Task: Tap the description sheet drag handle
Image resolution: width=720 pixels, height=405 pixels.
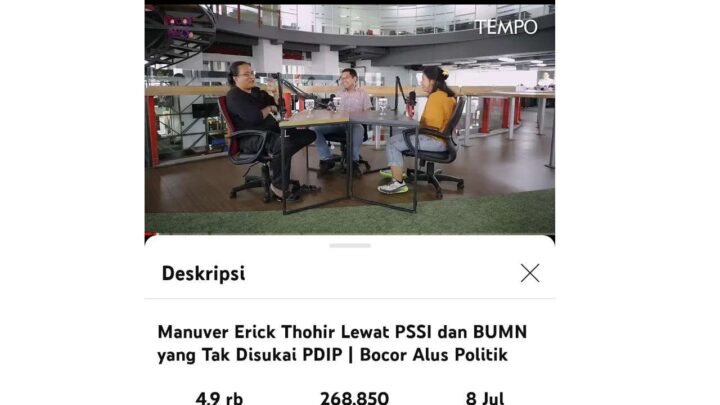Action: click(349, 245)
